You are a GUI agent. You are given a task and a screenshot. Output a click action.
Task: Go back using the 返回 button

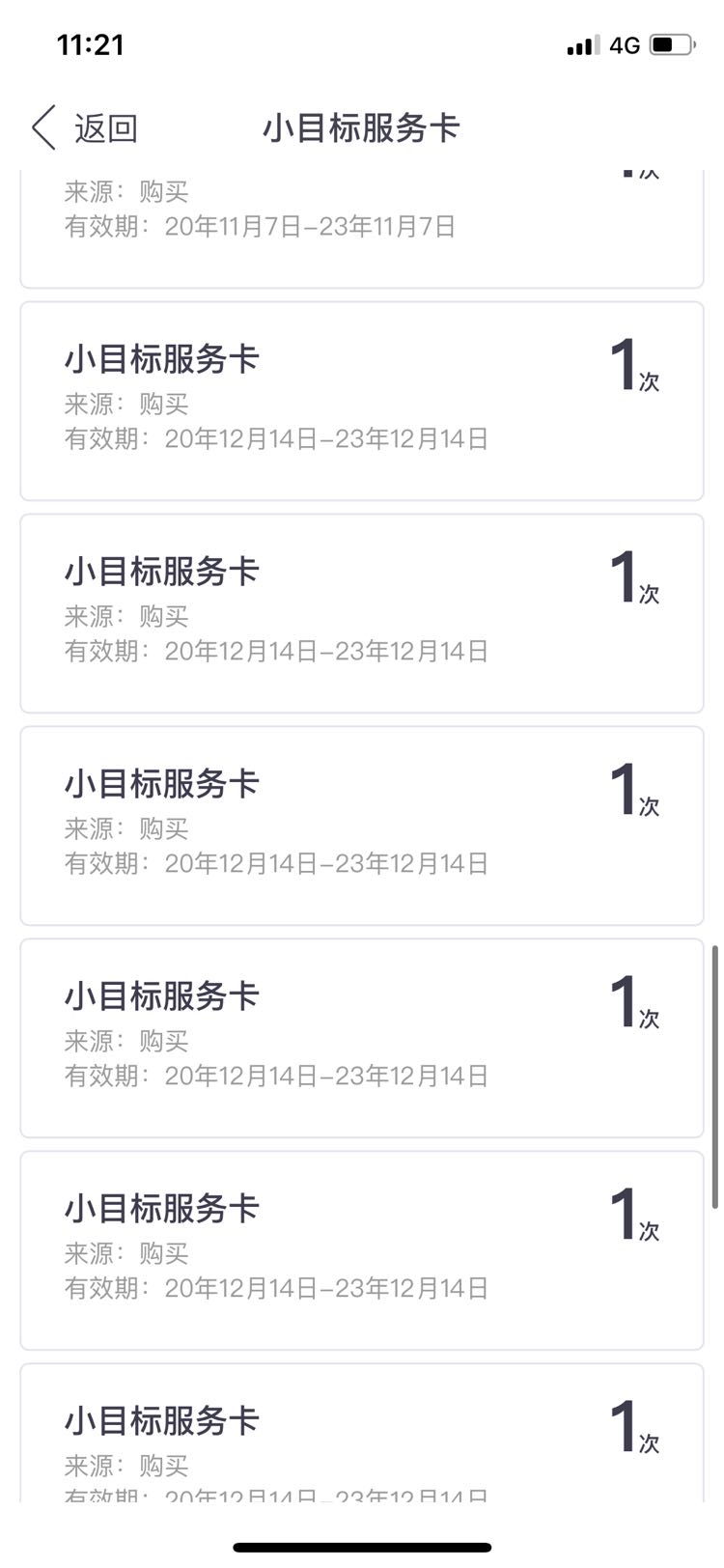[85, 127]
